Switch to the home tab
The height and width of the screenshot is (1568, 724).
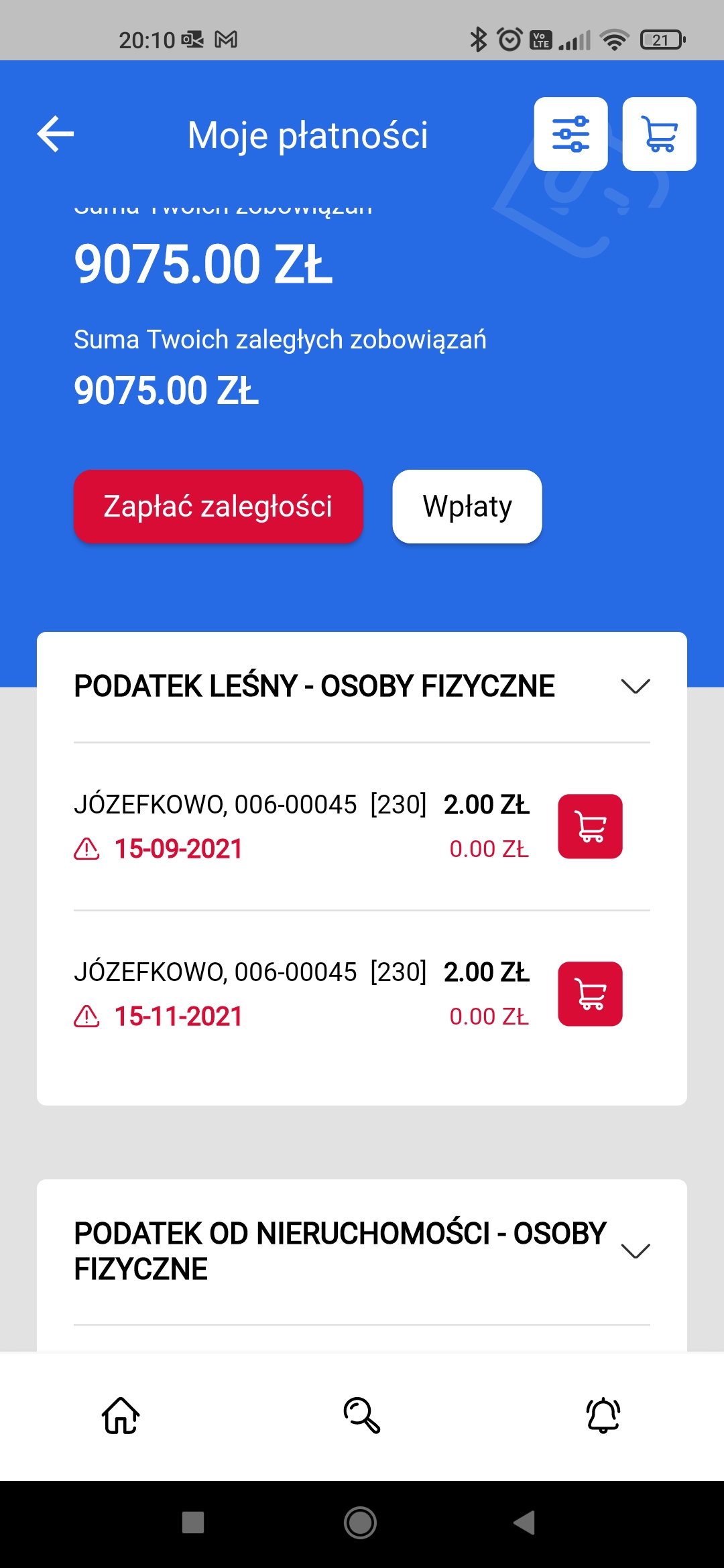pos(121,1415)
